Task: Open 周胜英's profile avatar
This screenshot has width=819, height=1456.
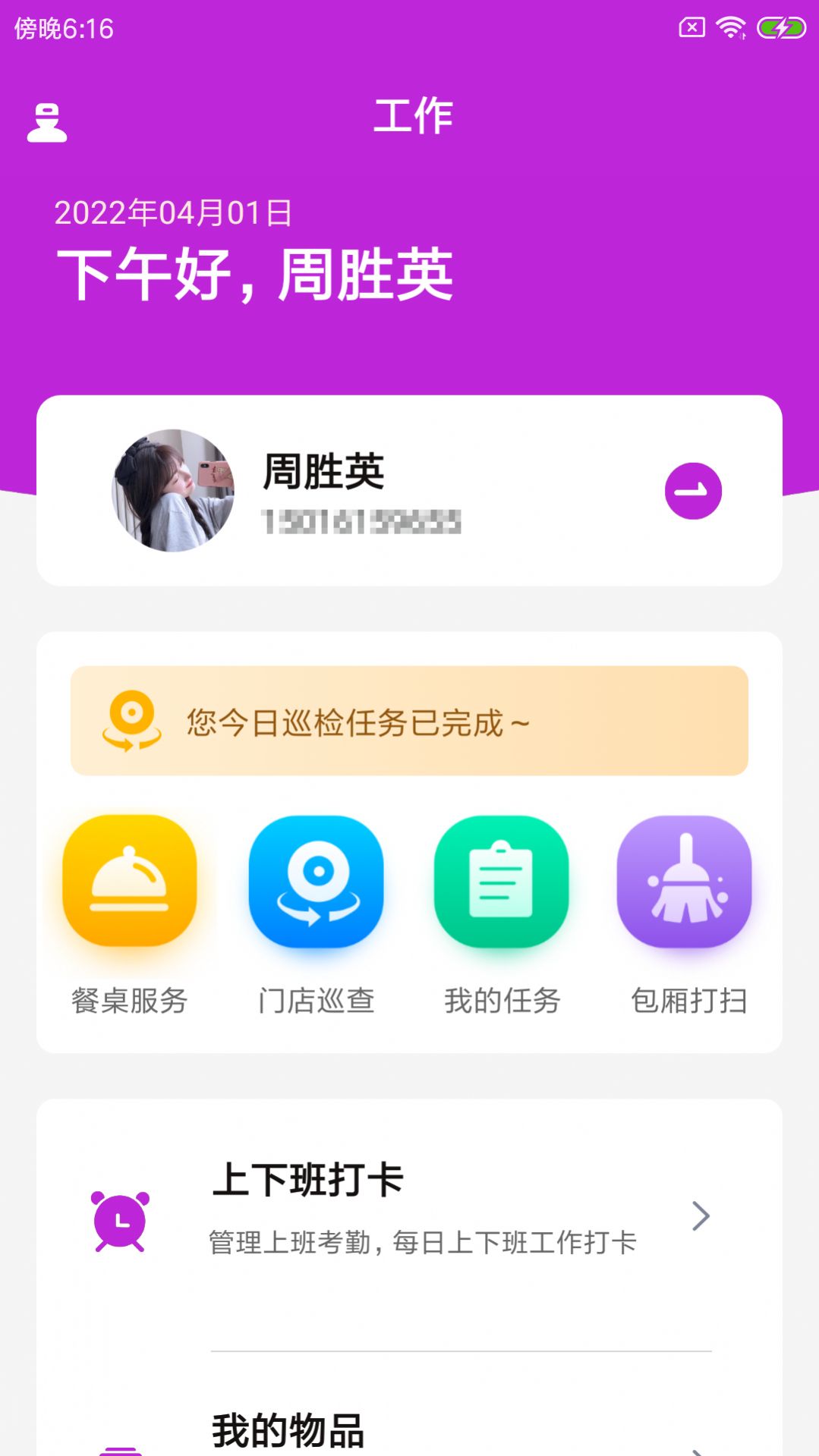Action: tap(173, 491)
